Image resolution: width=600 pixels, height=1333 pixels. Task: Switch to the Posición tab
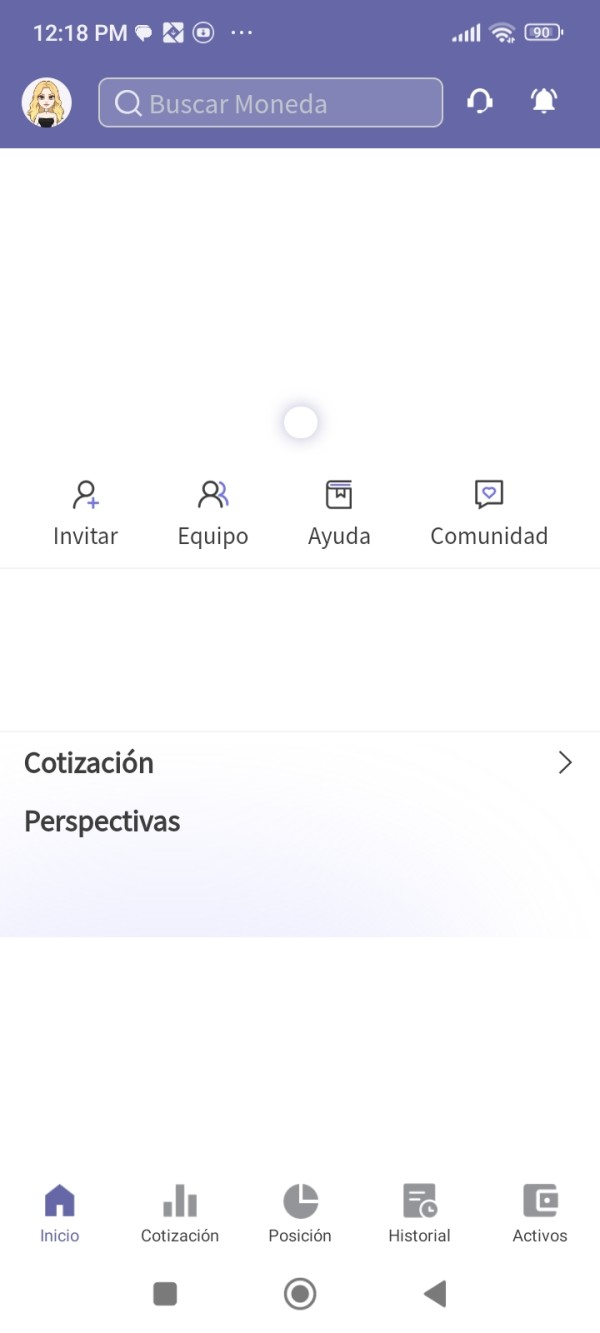[300, 1212]
